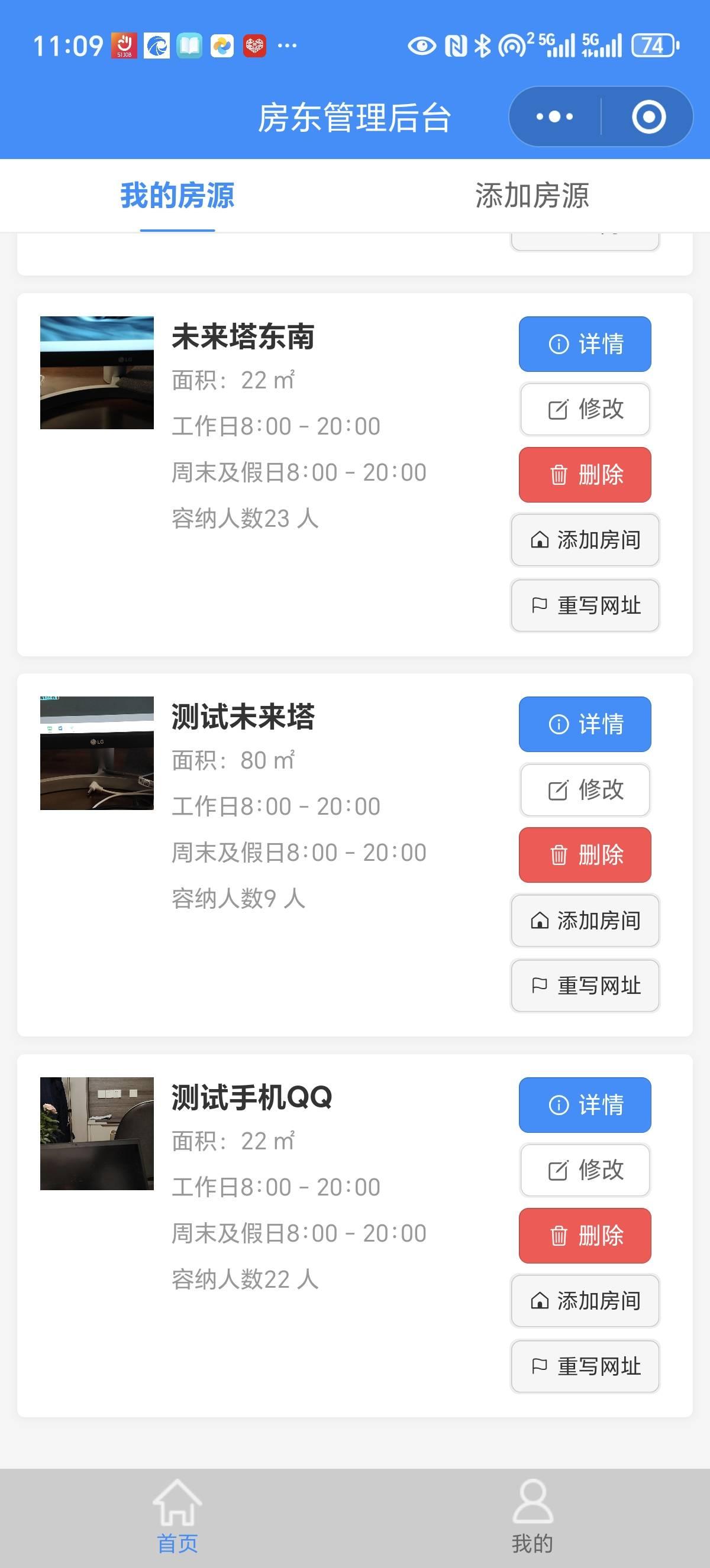The height and width of the screenshot is (1568, 710).
Task: Delete the 测试手机QQ listing
Action: pos(585,1236)
